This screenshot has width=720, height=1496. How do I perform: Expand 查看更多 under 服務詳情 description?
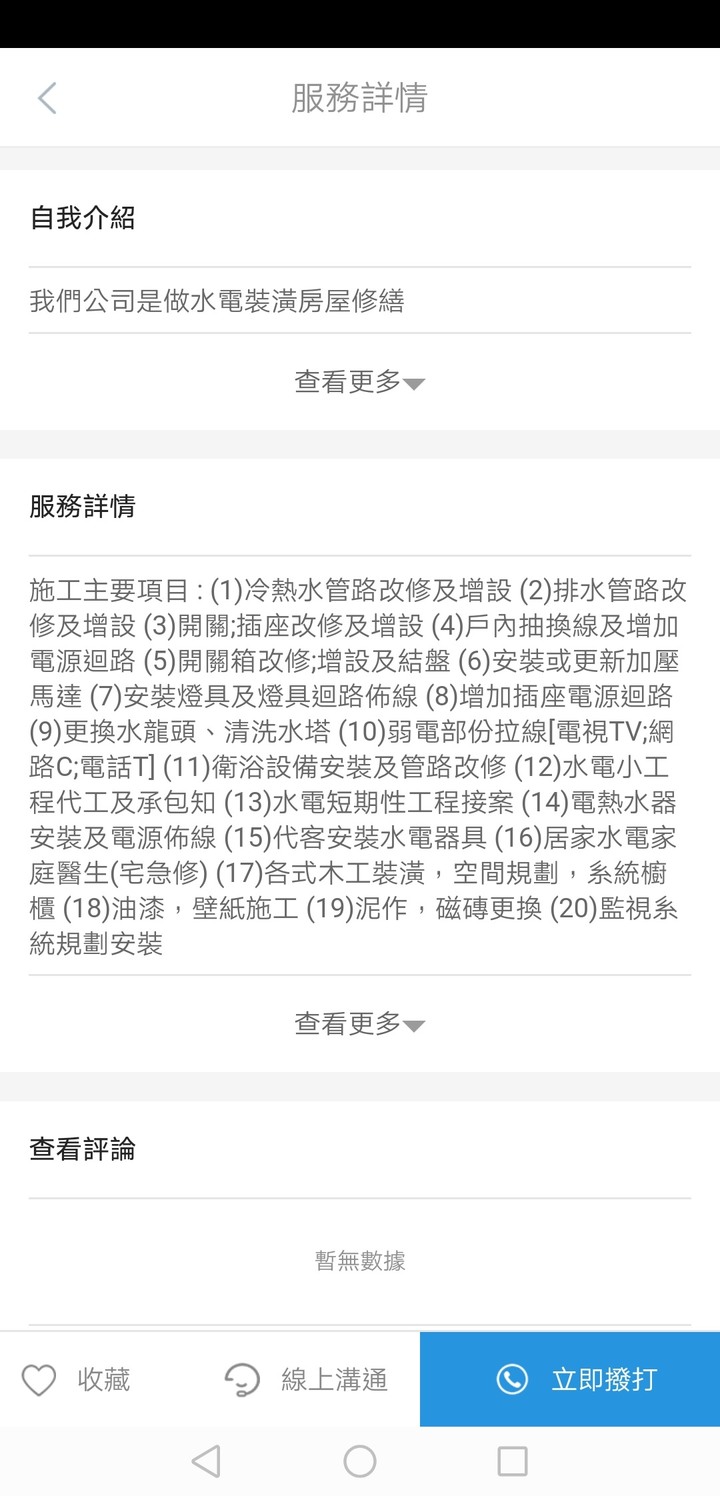[x=359, y=1024]
